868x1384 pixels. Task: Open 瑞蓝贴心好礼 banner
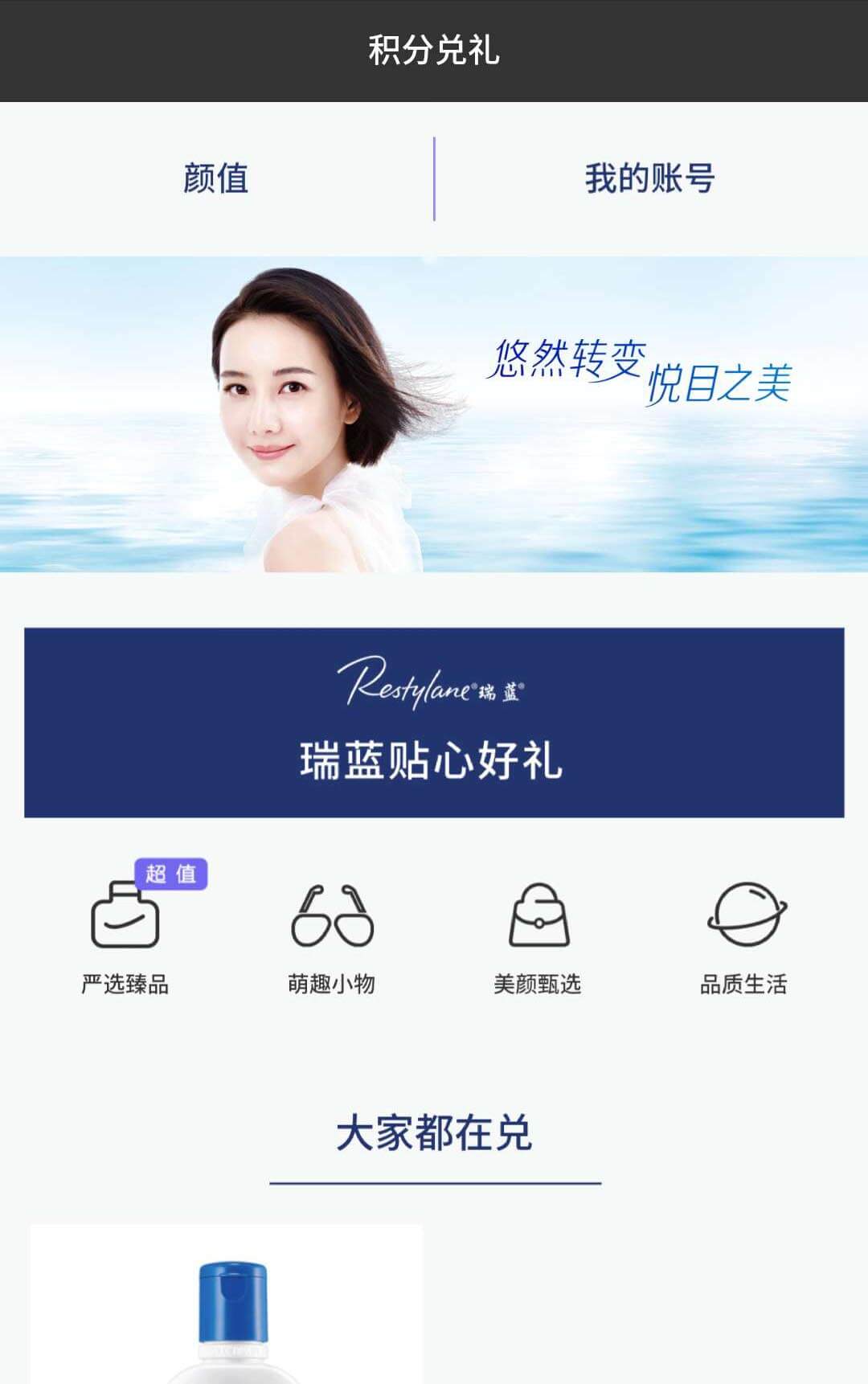pos(434,723)
